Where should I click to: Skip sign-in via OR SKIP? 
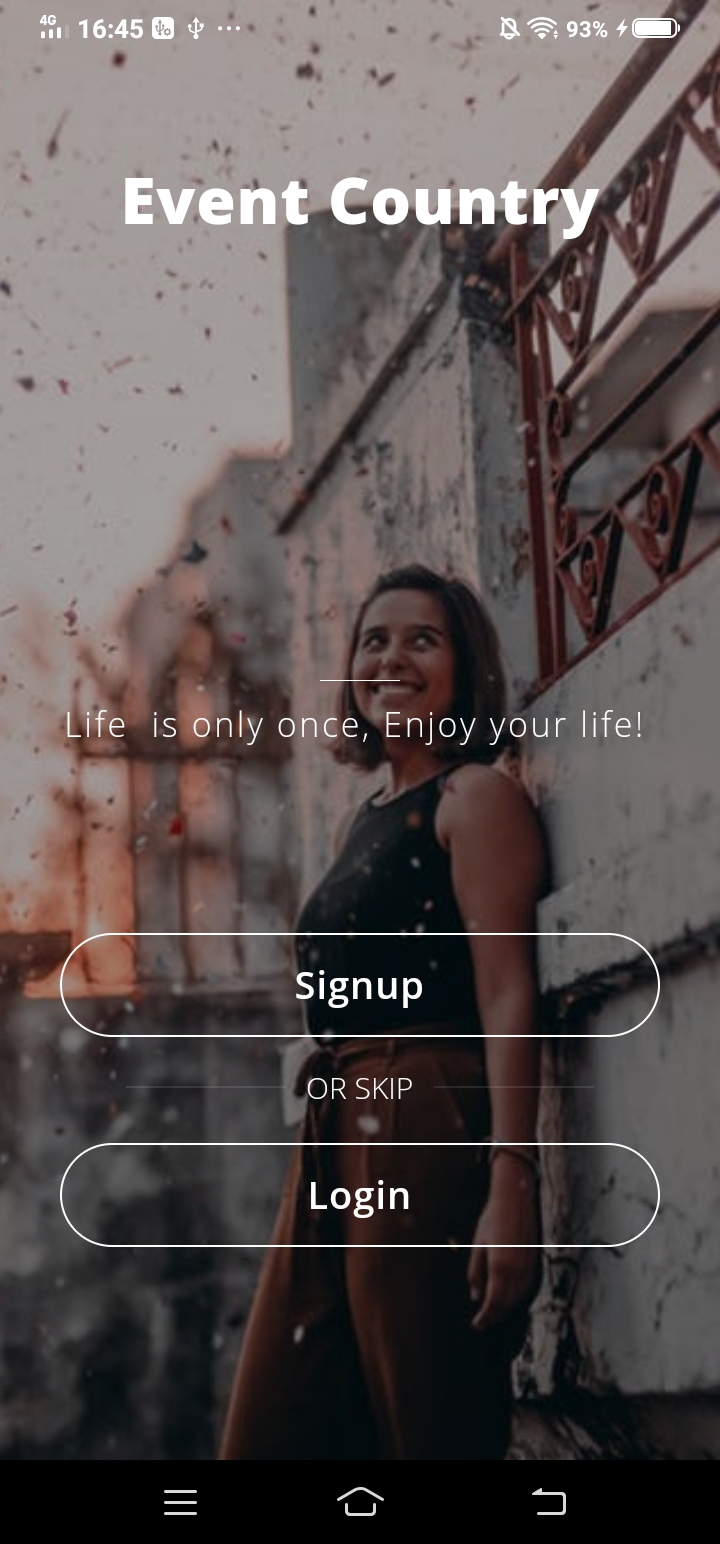click(360, 1088)
